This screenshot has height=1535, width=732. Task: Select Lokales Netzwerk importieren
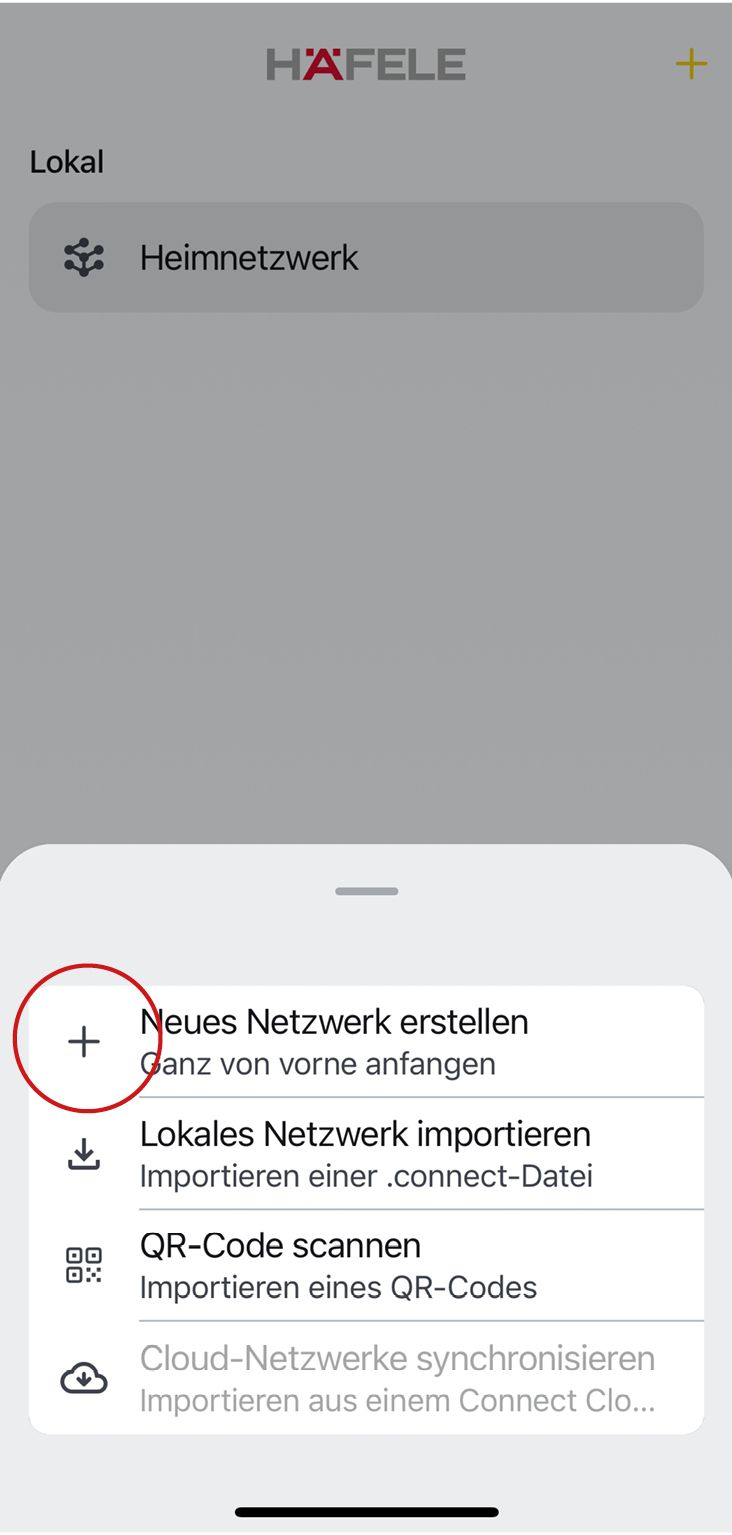pyautogui.click(x=366, y=1154)
